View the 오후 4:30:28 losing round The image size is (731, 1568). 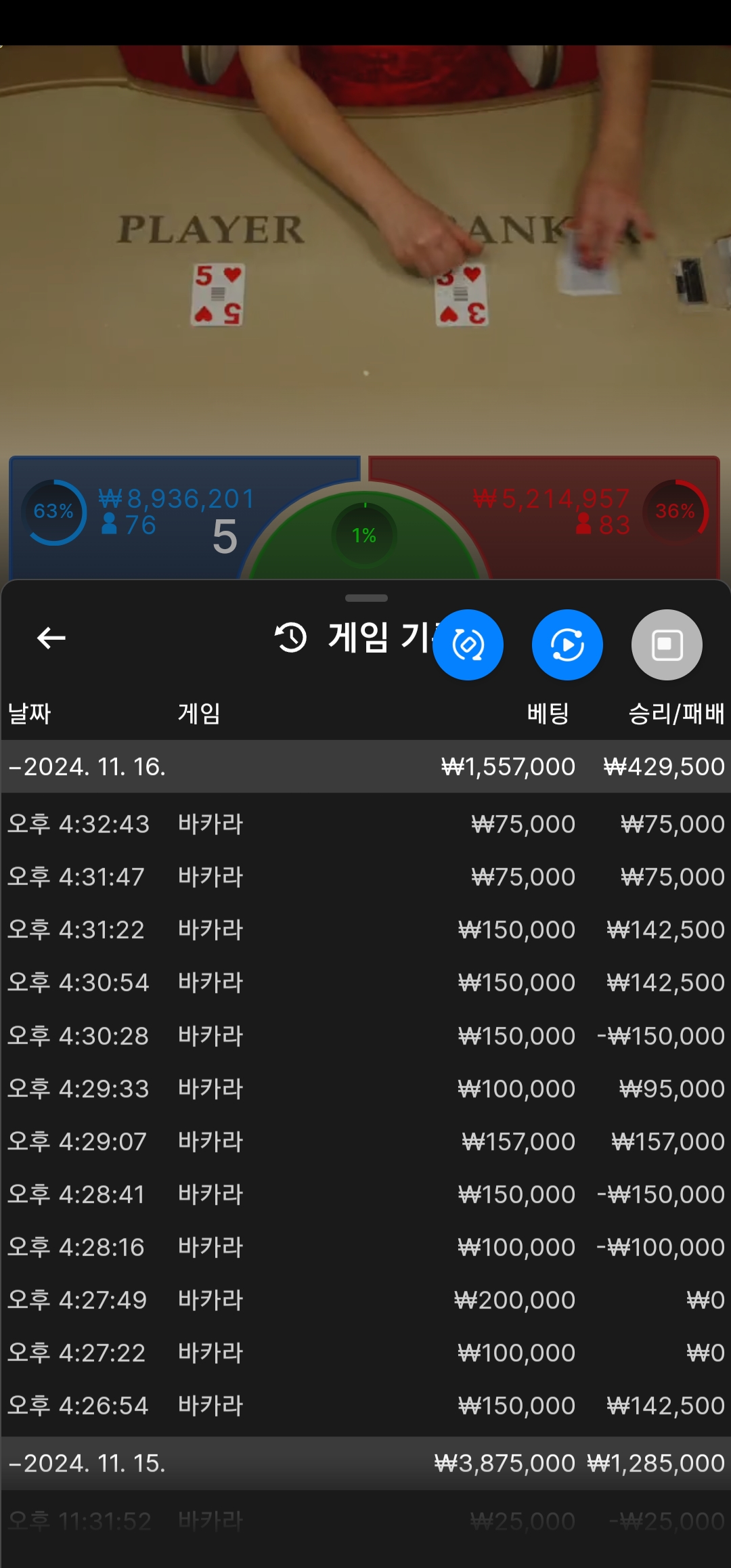(365, 1036)
